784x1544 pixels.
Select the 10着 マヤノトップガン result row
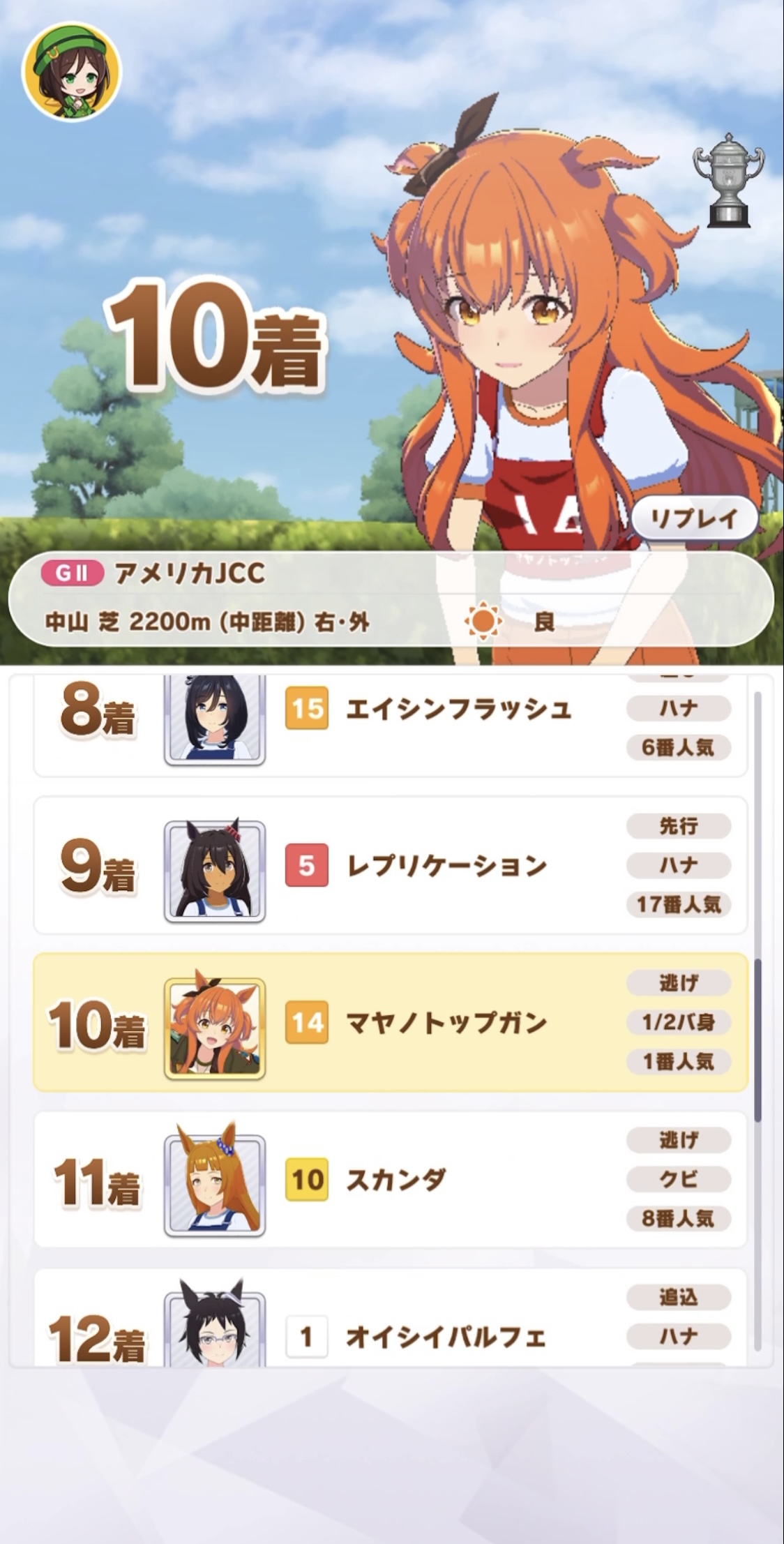[x=391, y=1023]
